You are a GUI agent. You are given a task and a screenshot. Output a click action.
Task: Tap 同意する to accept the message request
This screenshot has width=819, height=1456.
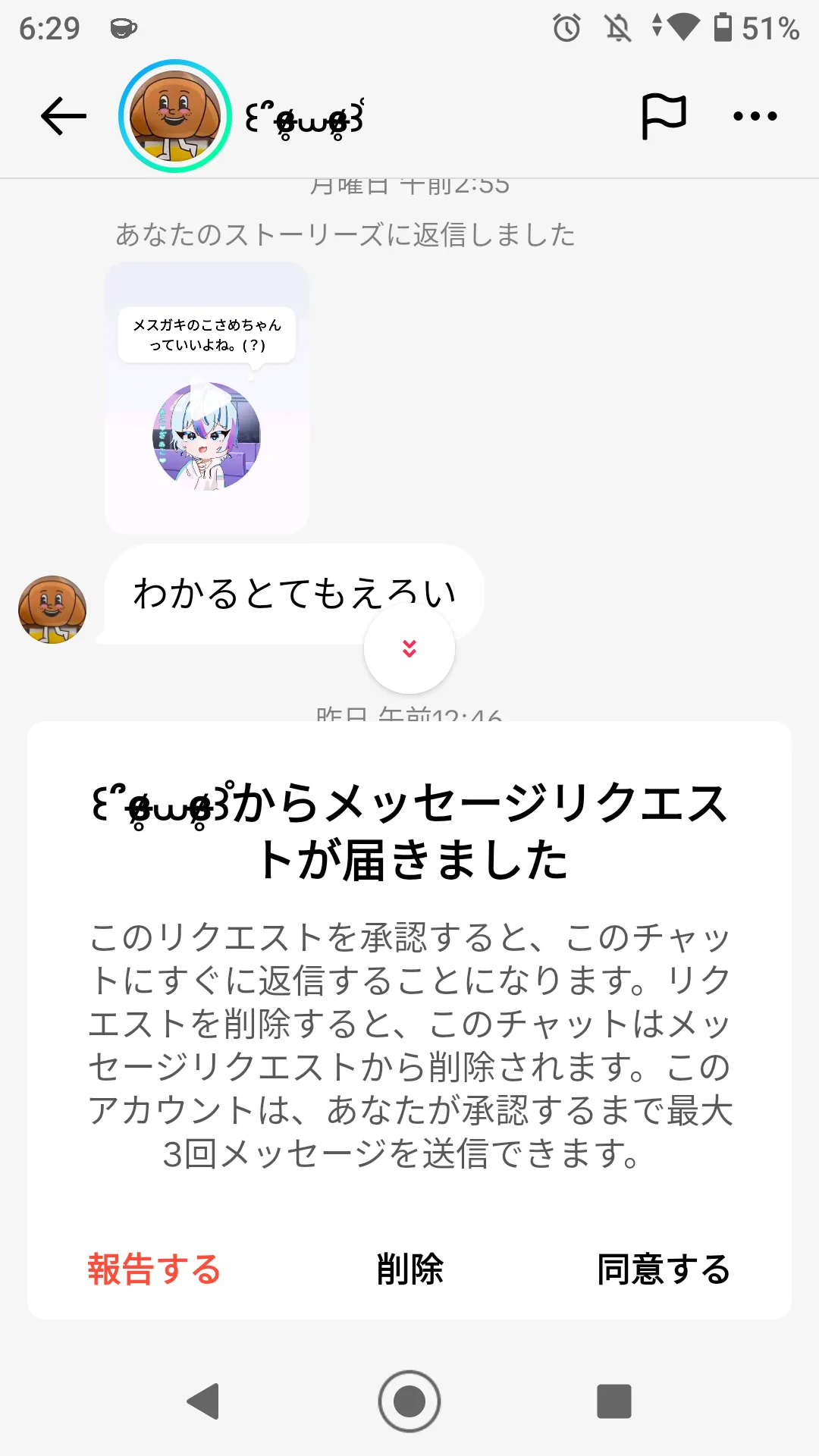coord(664,1269)
